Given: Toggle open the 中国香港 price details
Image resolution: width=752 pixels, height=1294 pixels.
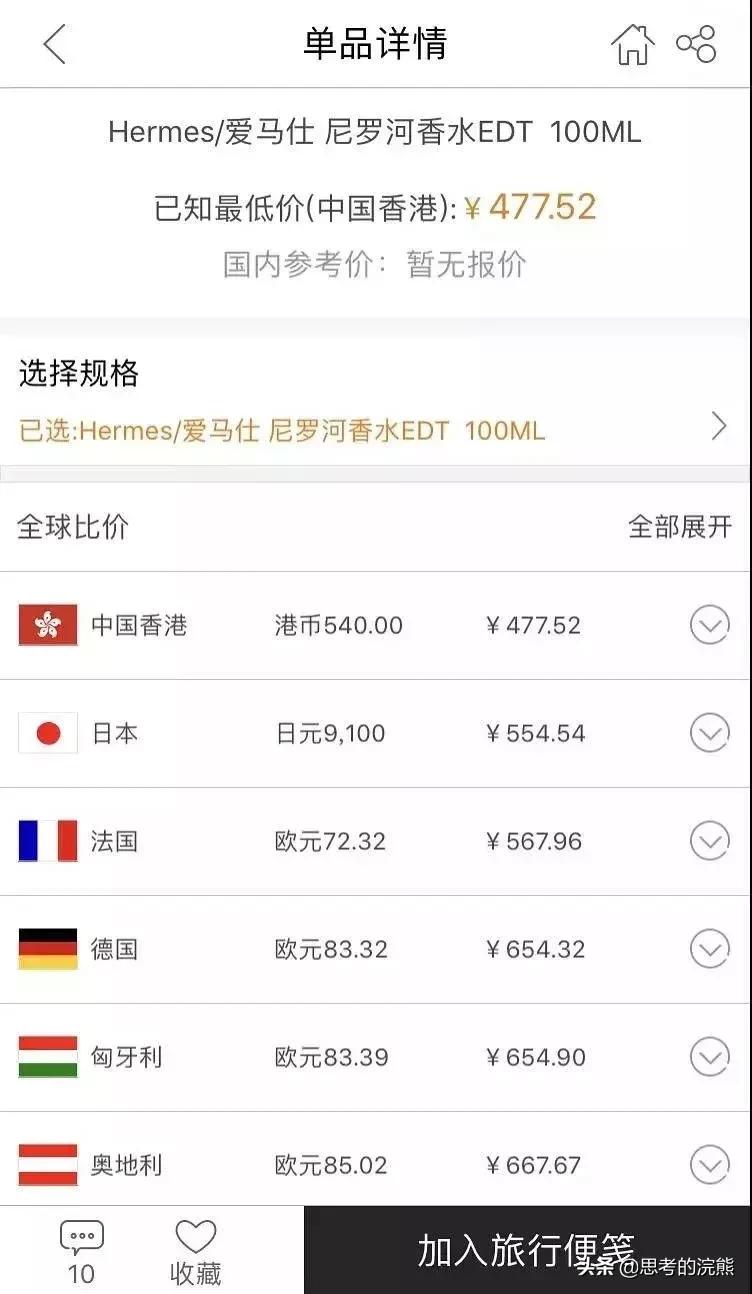Looking at the screenshot, I should [710, 624].
